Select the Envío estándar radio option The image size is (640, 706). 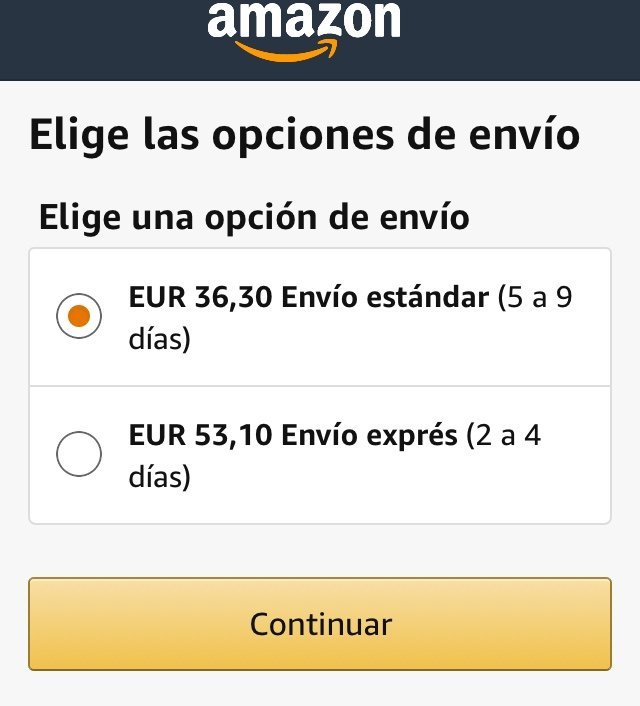point(79,317)
